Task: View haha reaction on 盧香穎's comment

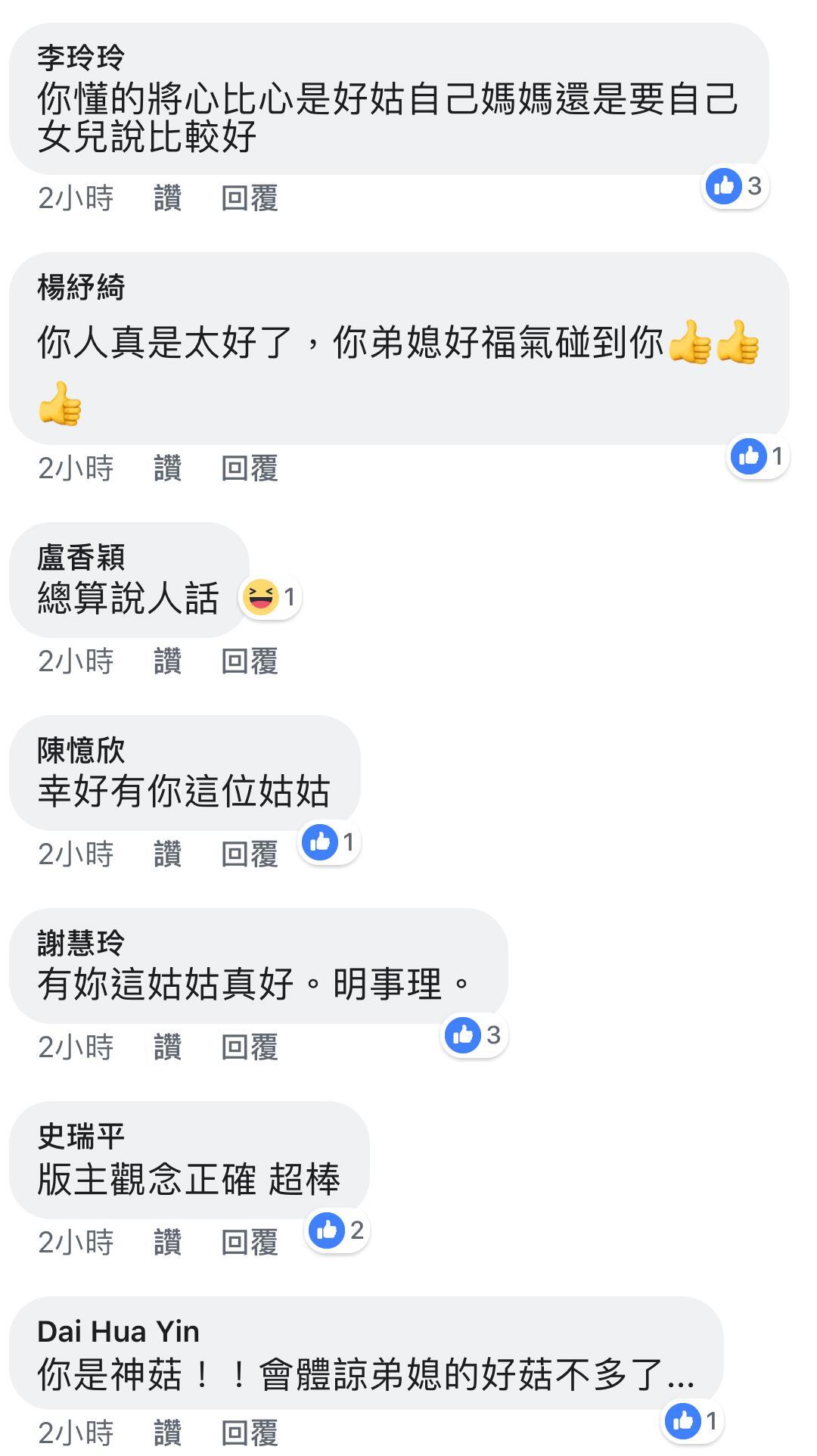Action: [271, 597]
